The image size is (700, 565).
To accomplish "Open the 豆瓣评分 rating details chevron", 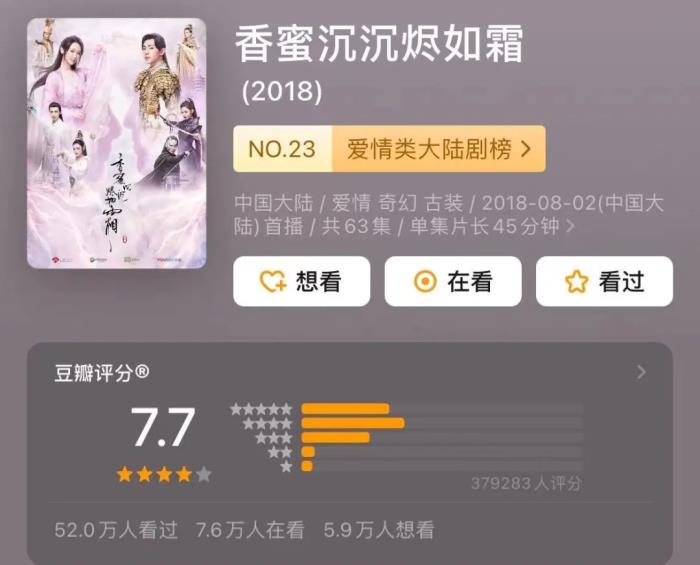I will coord(641,373).
